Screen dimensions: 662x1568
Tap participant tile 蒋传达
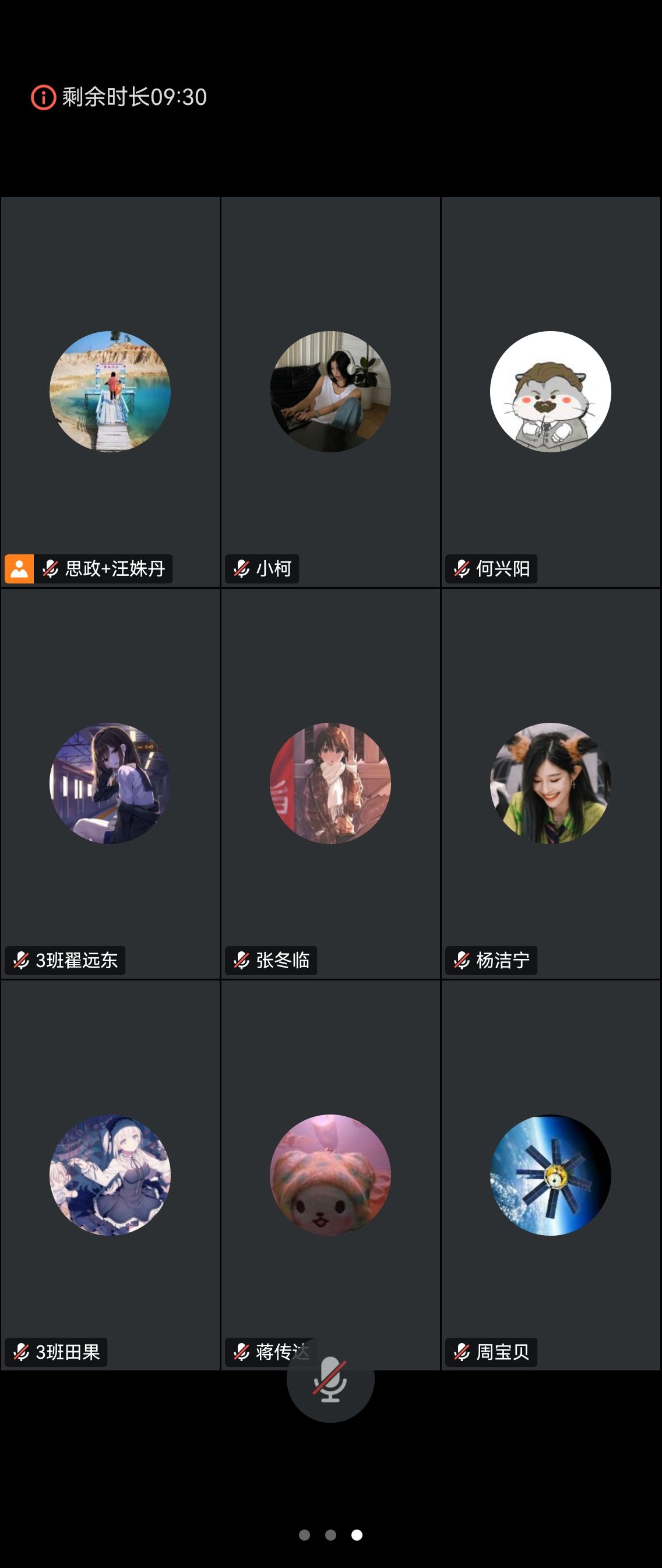pos(330,1175)
